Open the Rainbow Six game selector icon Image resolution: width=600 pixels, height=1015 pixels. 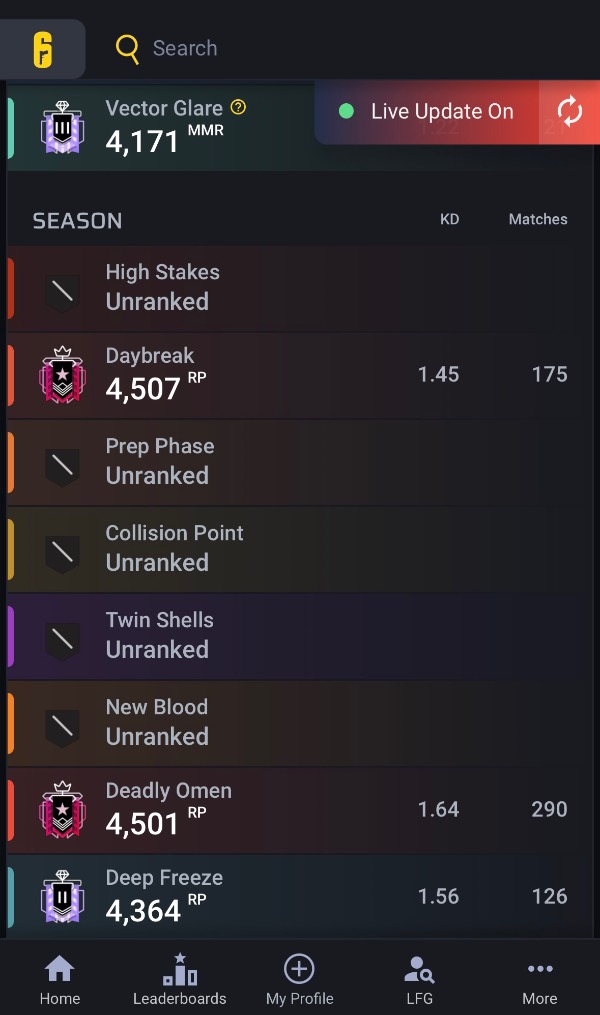[43, 50]
